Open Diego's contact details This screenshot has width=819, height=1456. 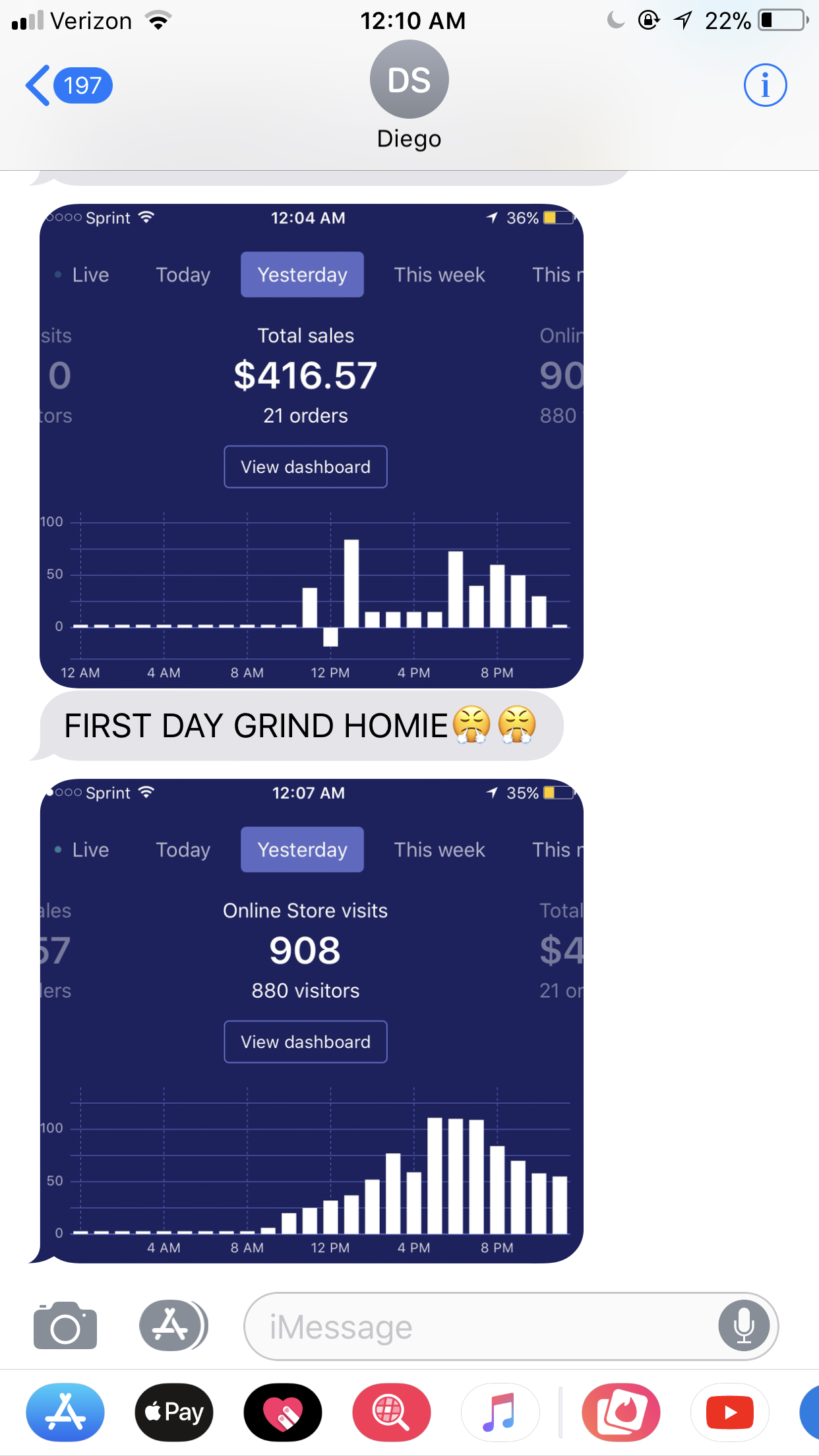click(x=765, y=86)
